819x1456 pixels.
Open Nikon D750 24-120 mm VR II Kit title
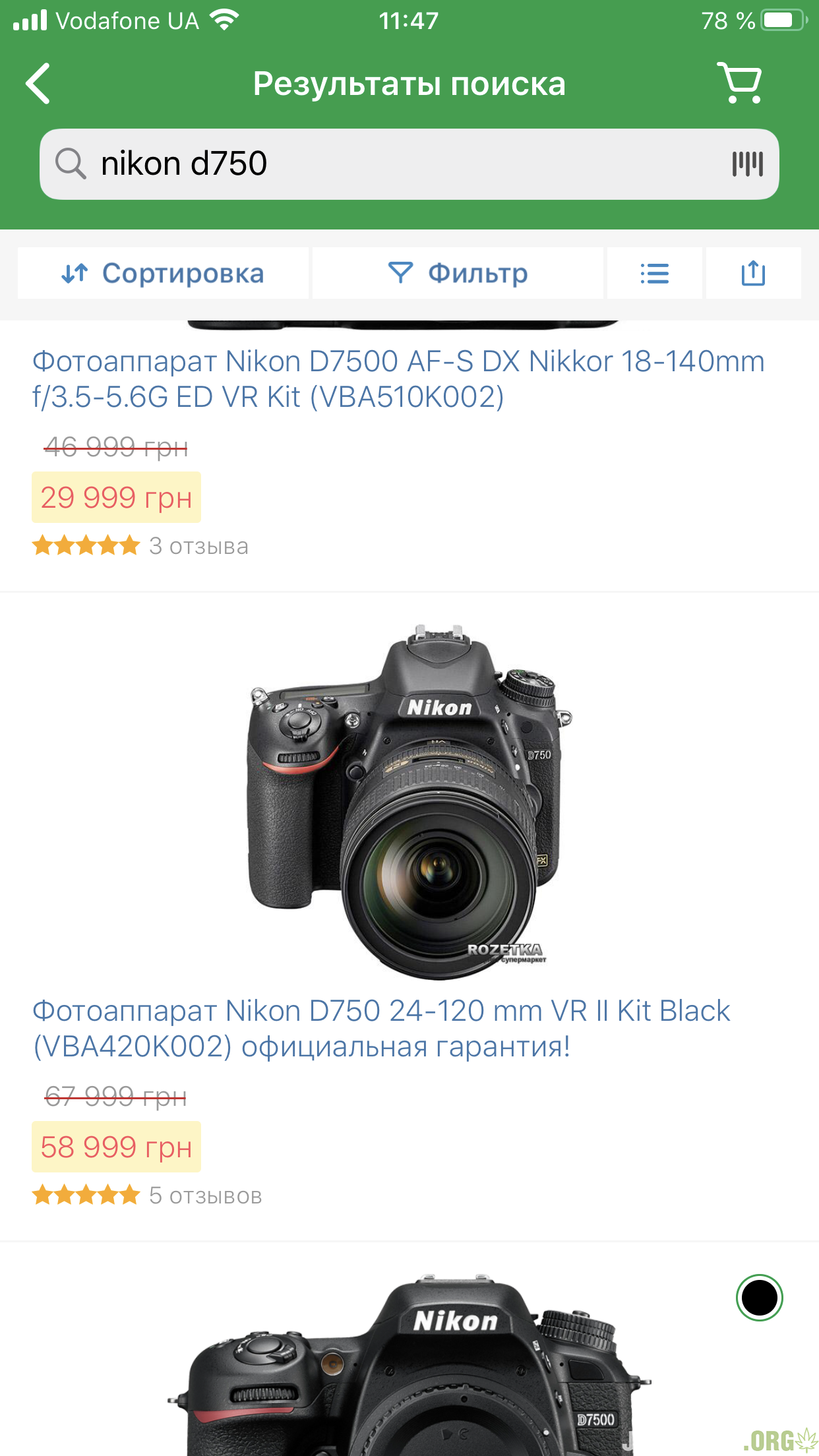pos(381,1029)
